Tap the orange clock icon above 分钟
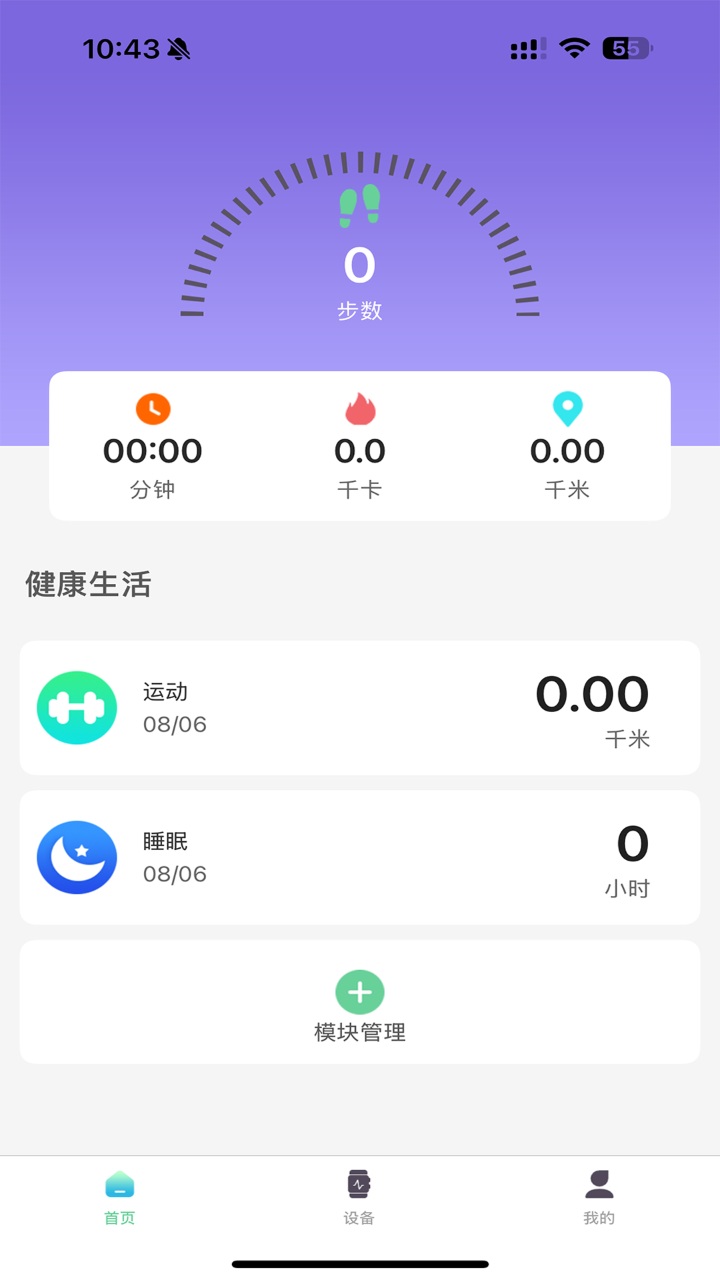This screenshot has height=1280, width=720. pyautogui.click(x=152, y=408)
